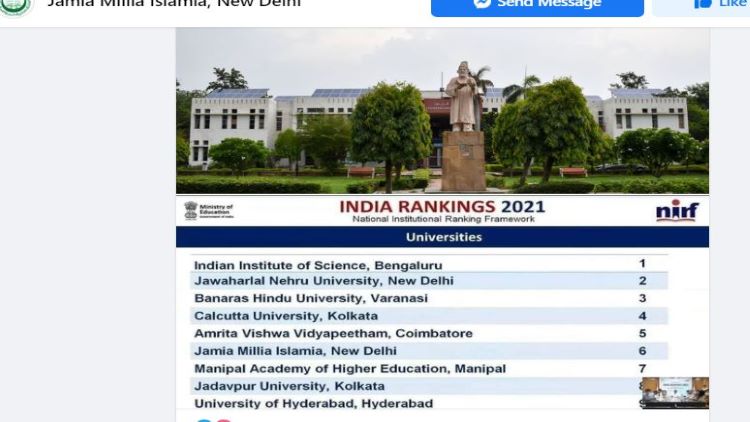Open Jamia Millia Islamia page name
This screenshot has width=750, height=422.
tap(173, 4)
